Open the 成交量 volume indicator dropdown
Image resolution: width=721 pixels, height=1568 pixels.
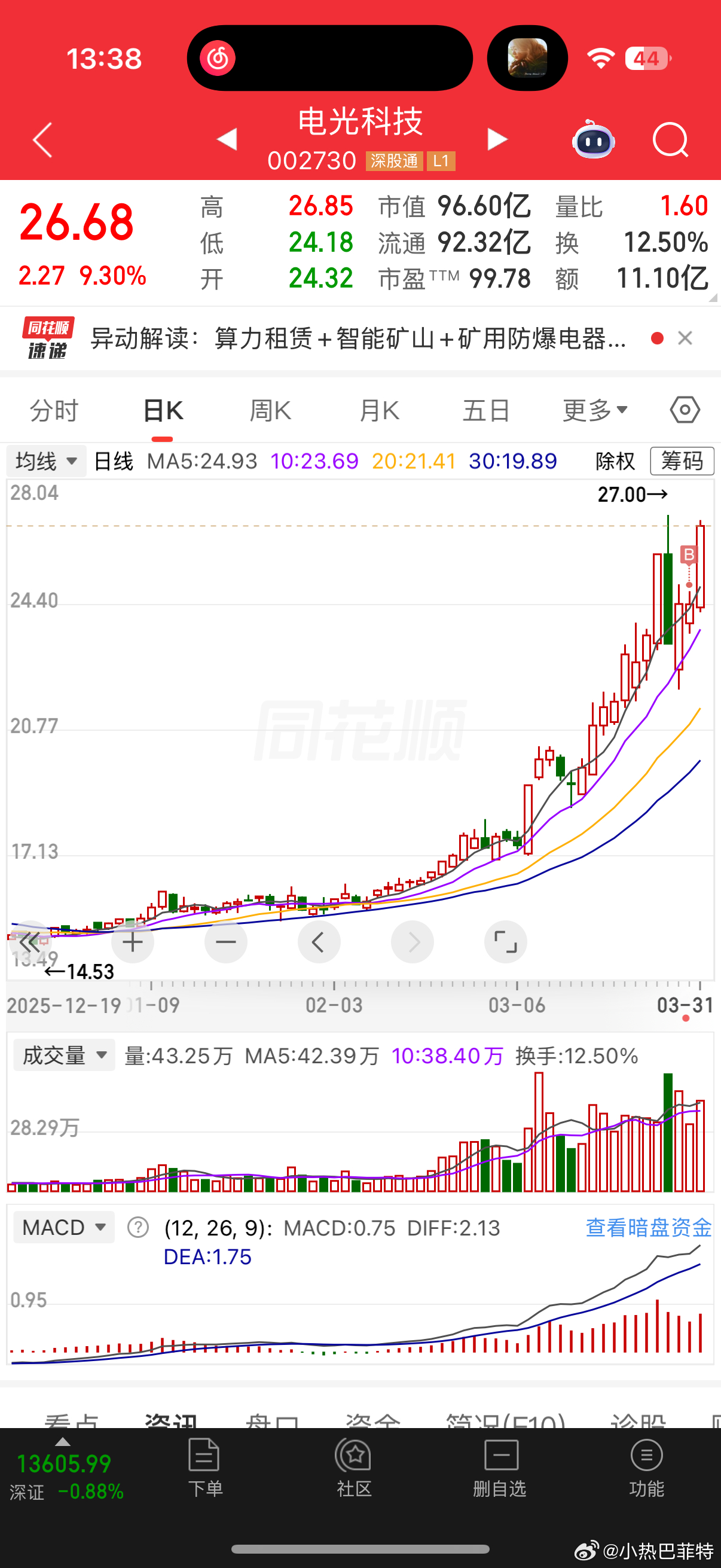63,1055
